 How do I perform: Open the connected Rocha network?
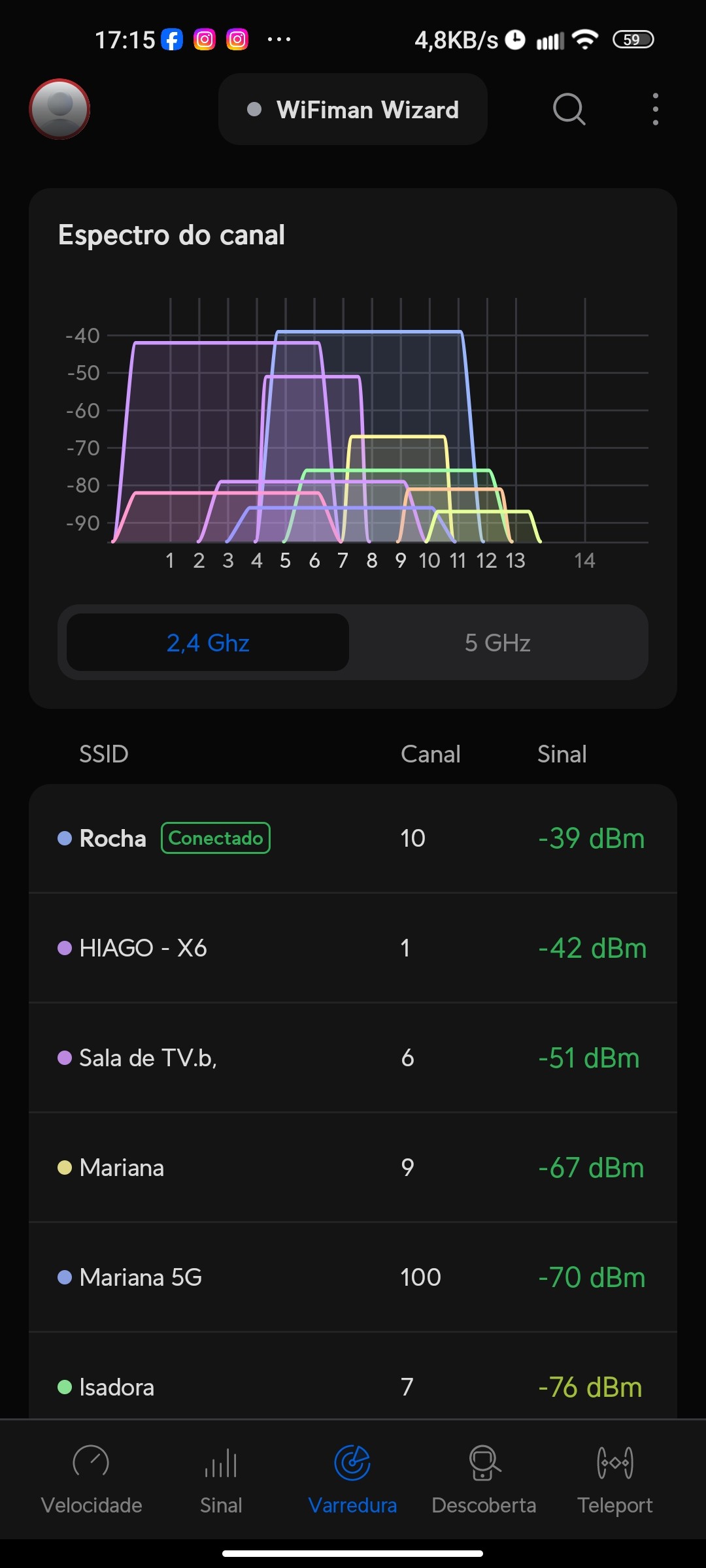click(x=353, y=838)
